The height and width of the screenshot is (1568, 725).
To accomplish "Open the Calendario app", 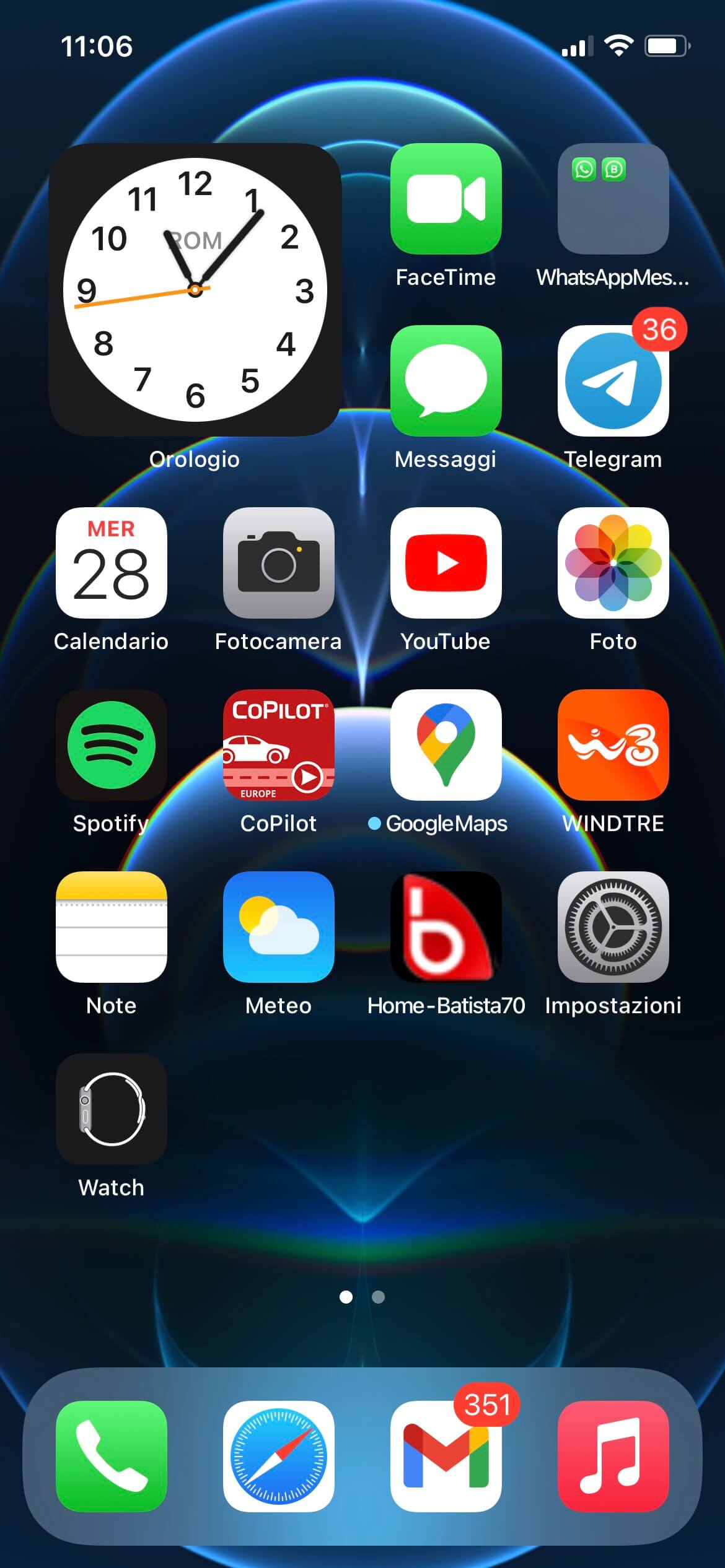I will point(111,562).
